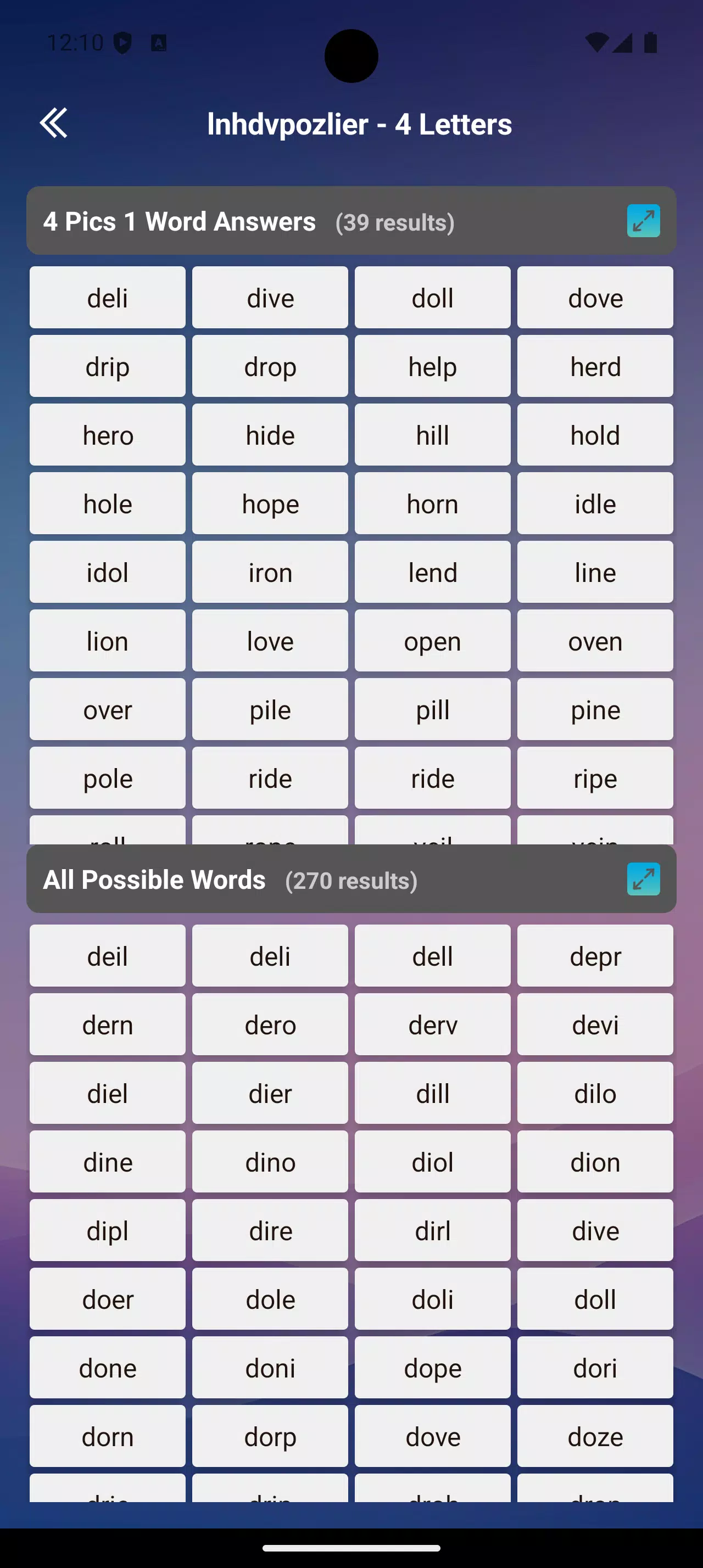Tap the '4 Pics 1 Word Answers' header
This screenshot has width=703, height=1568.
(178, 222)
